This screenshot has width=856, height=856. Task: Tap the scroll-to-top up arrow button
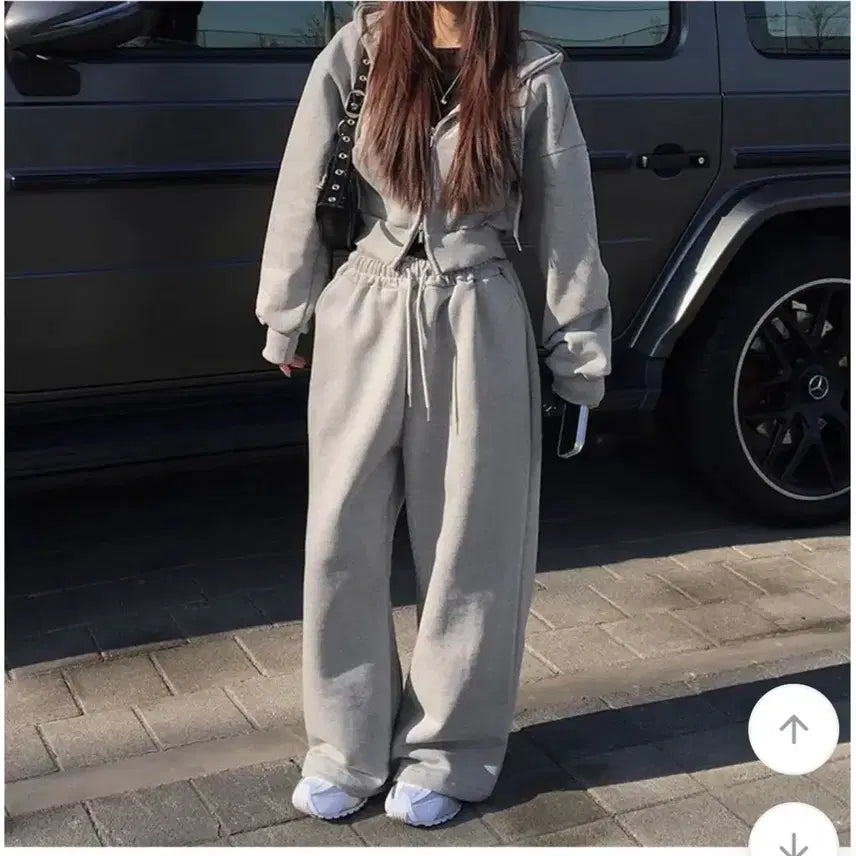pyautogui.click(x=793, y=729)
